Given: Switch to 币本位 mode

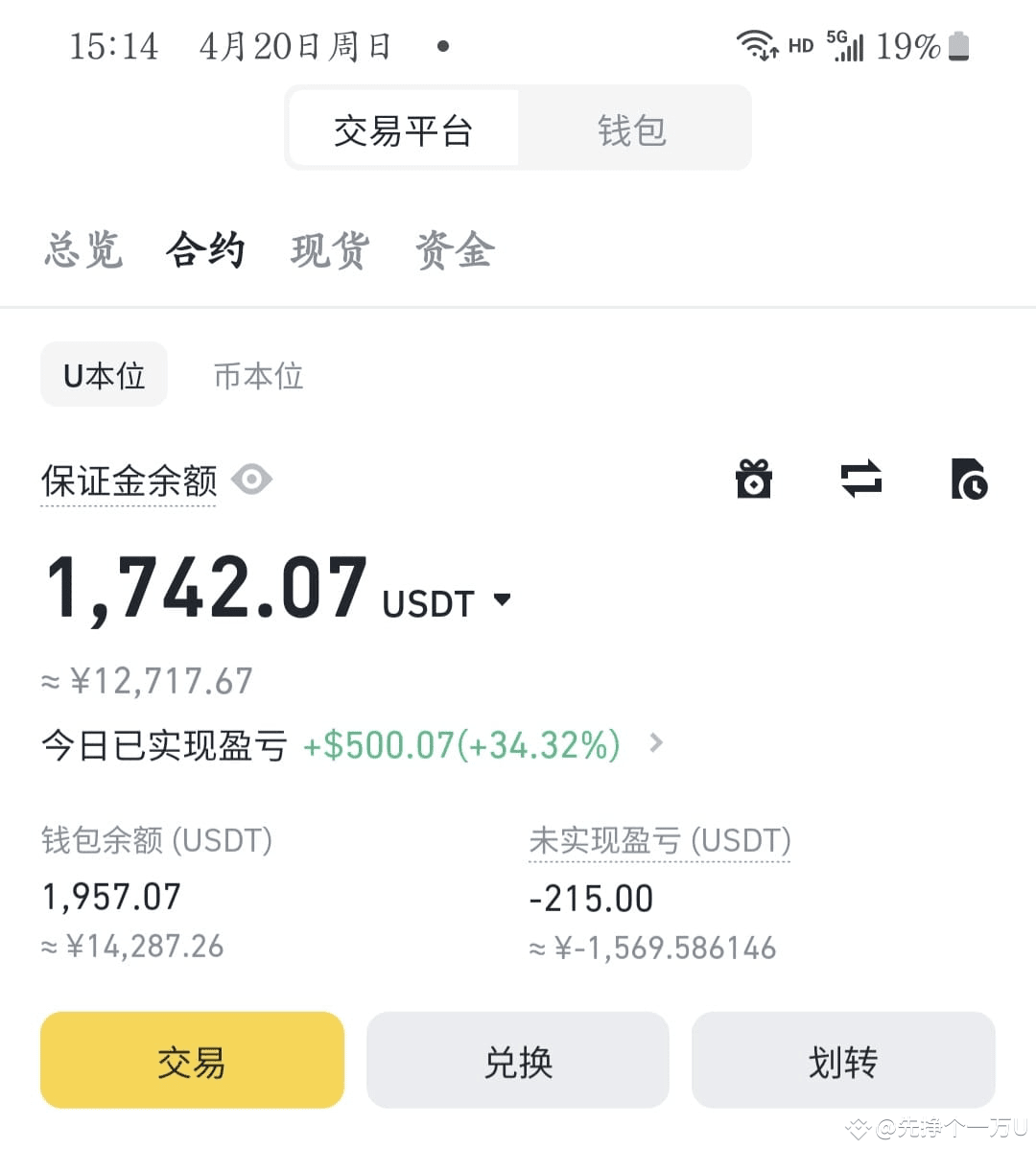Looking at the screenshot, I should [x=257, y=376].
